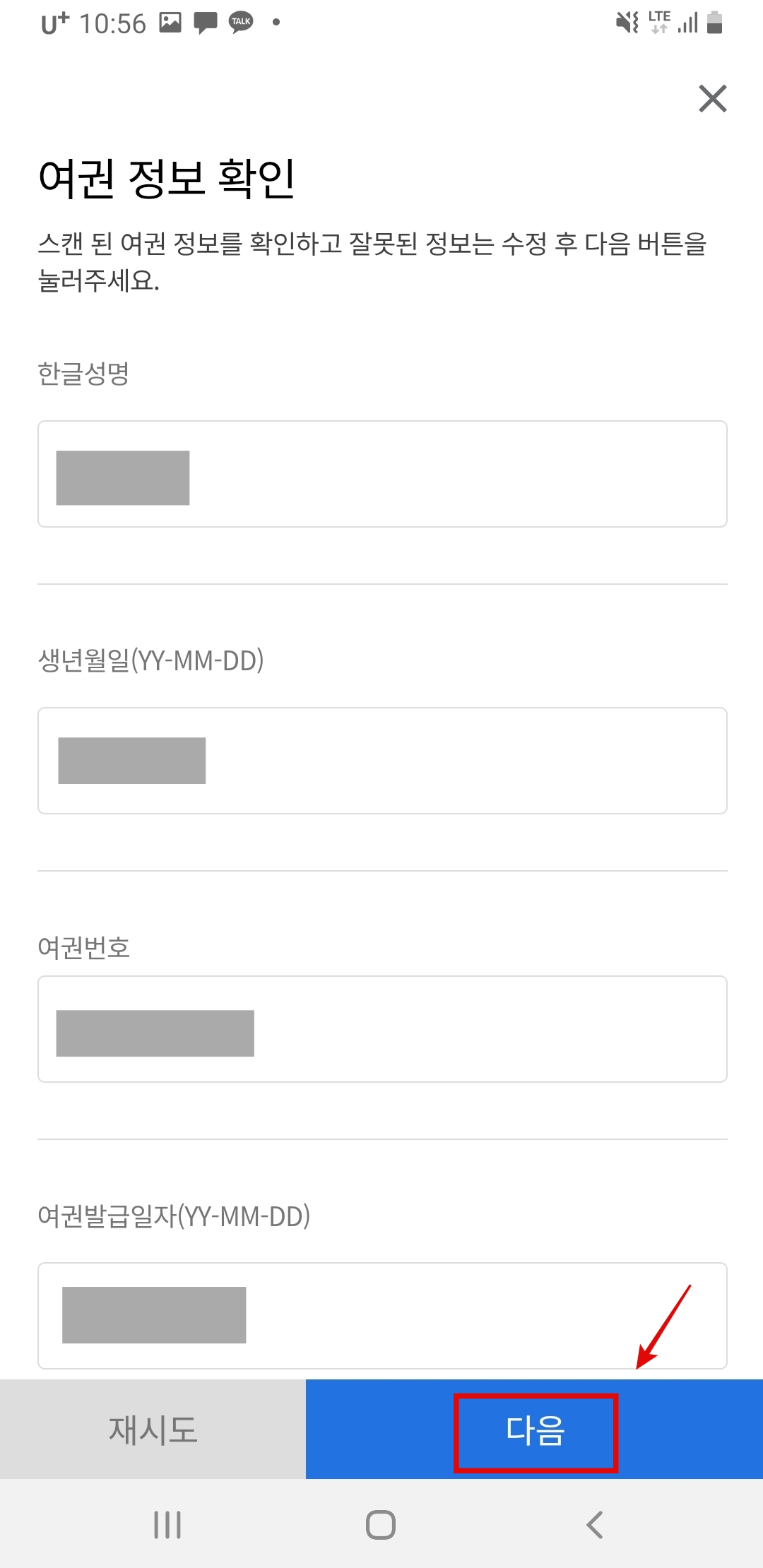This screenshot has height=1568, width=763.
Task: Open the KakaoTalk notification icon
Action: point(240,23)
